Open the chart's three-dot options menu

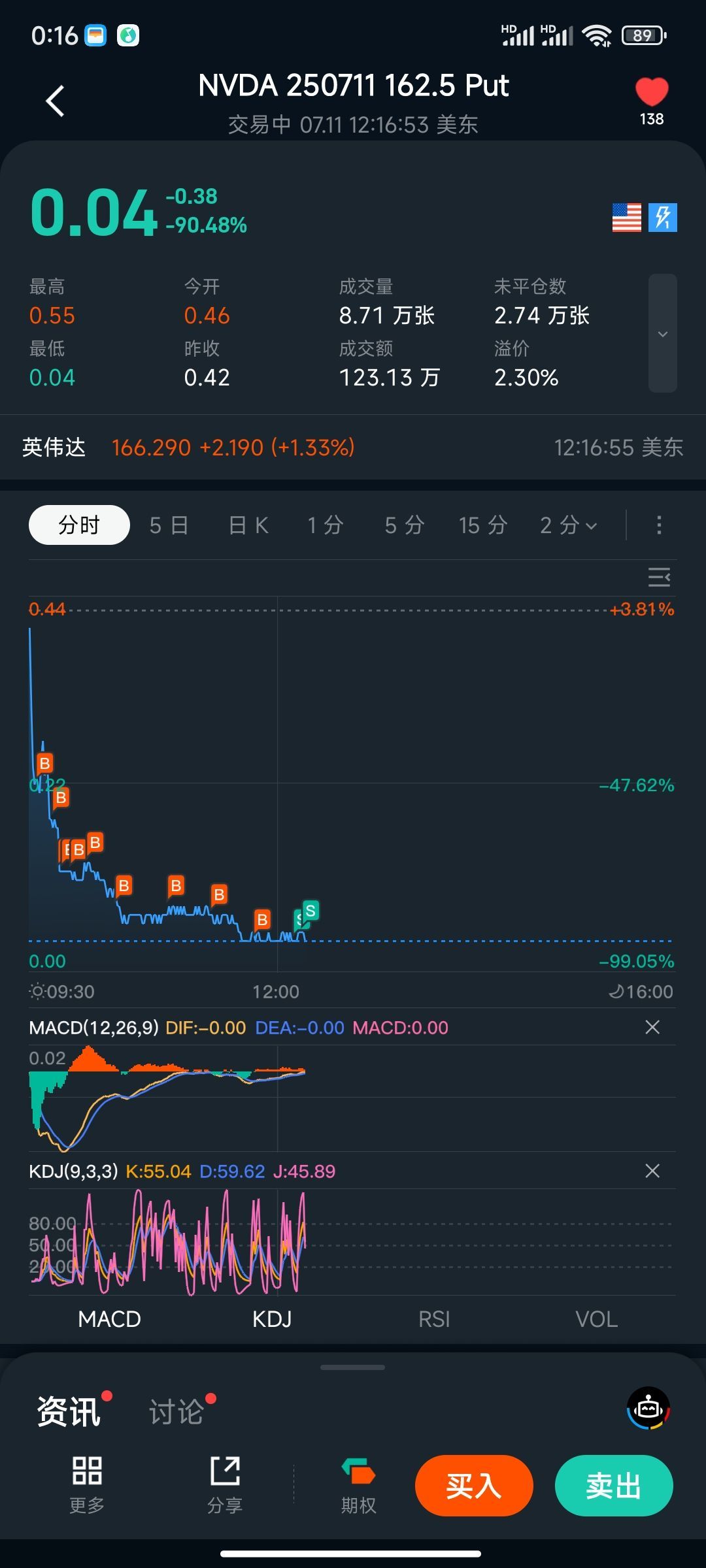click(659, 525)
